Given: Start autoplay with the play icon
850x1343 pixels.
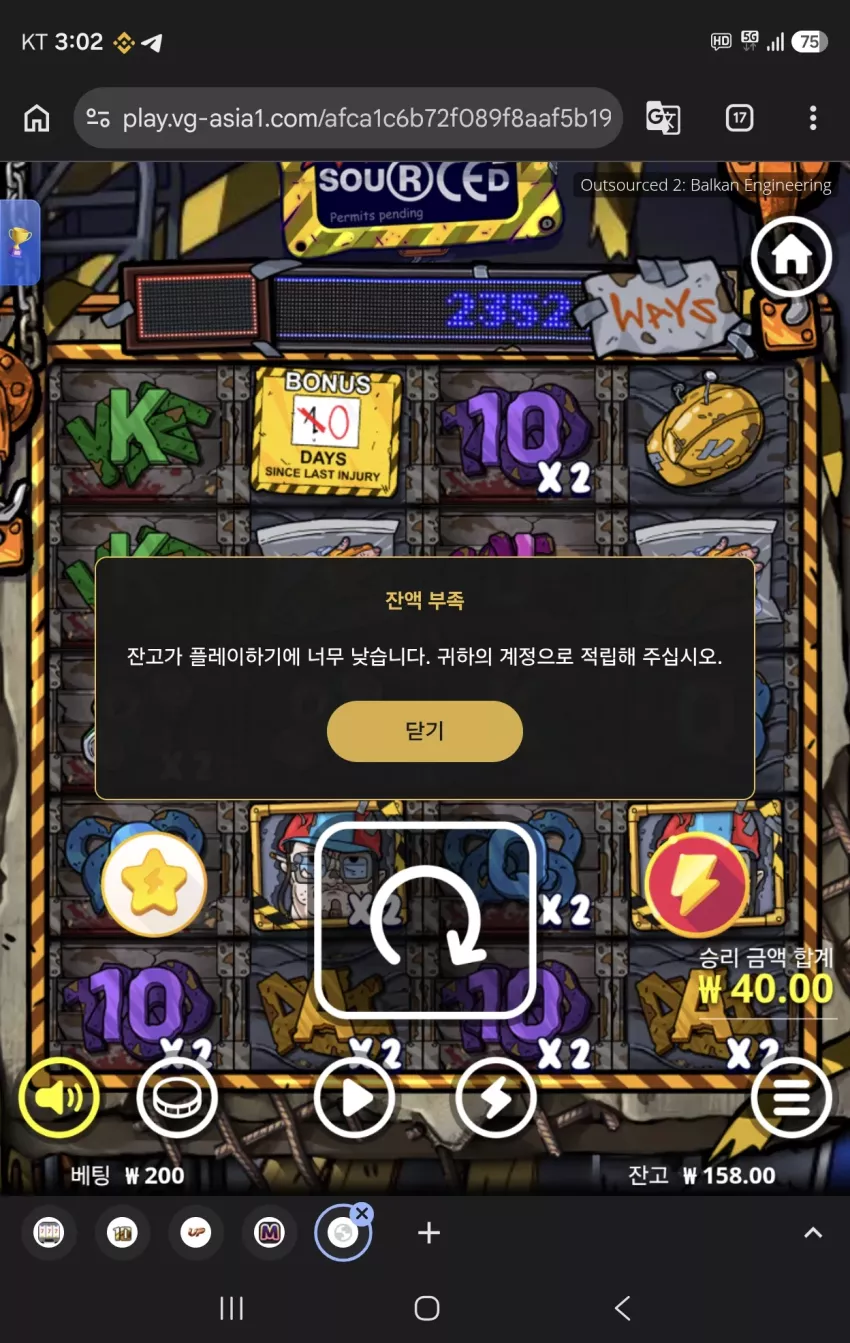Looking at the screenshot, I should point(355,1097).
